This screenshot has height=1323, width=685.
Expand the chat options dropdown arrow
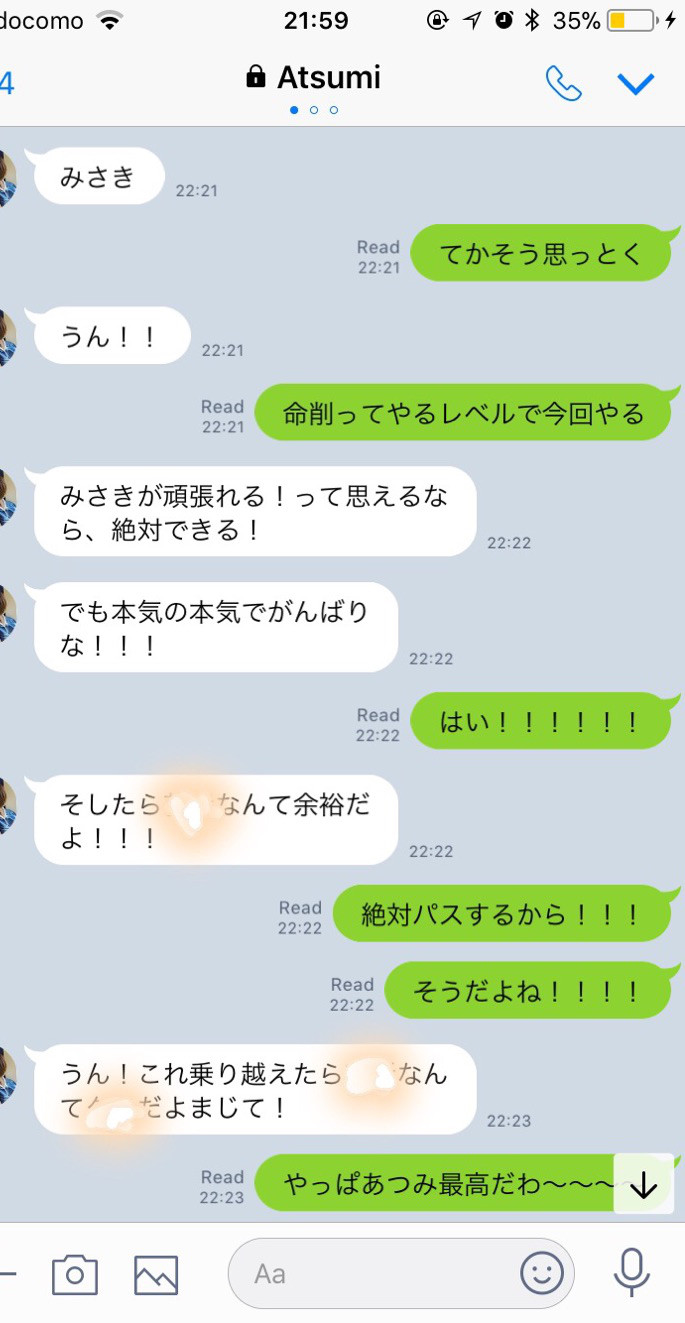(x=635, y=84)
